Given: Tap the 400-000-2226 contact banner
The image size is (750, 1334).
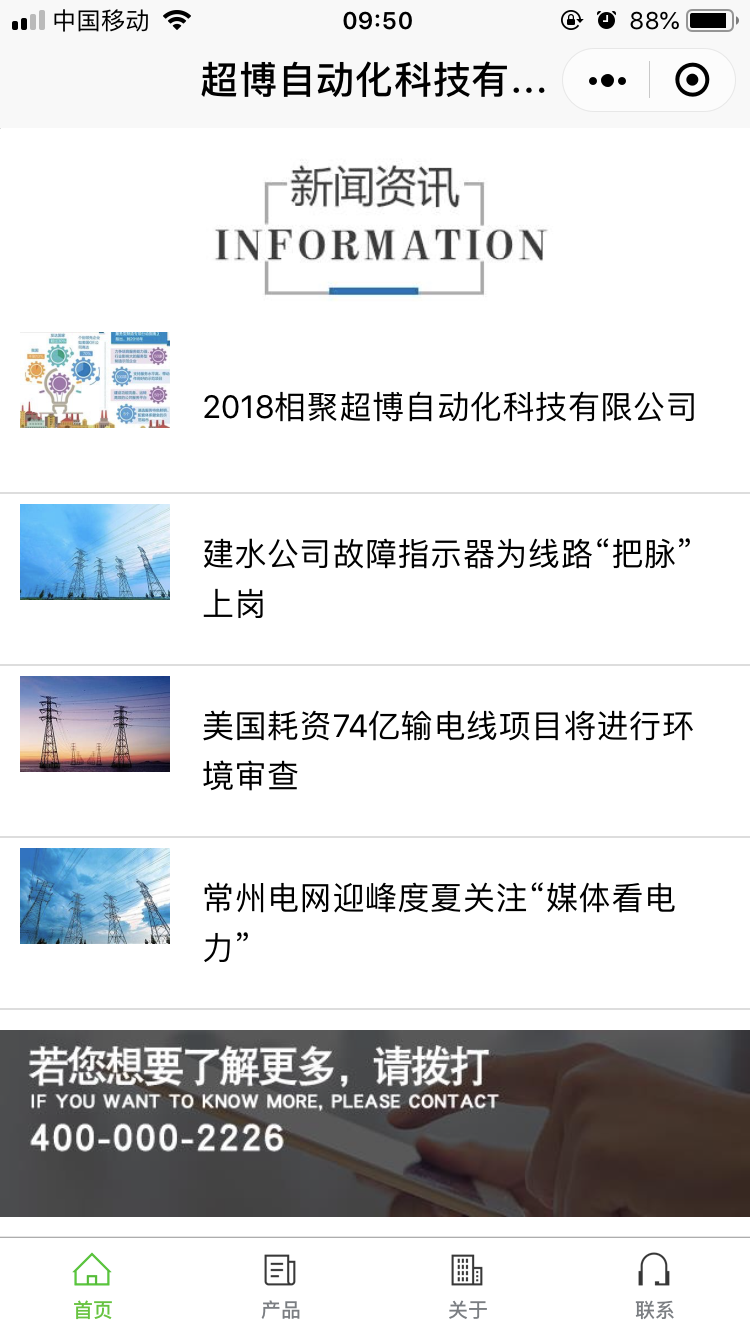Looking at the screenshot, I should click(x=375, y=1123).
